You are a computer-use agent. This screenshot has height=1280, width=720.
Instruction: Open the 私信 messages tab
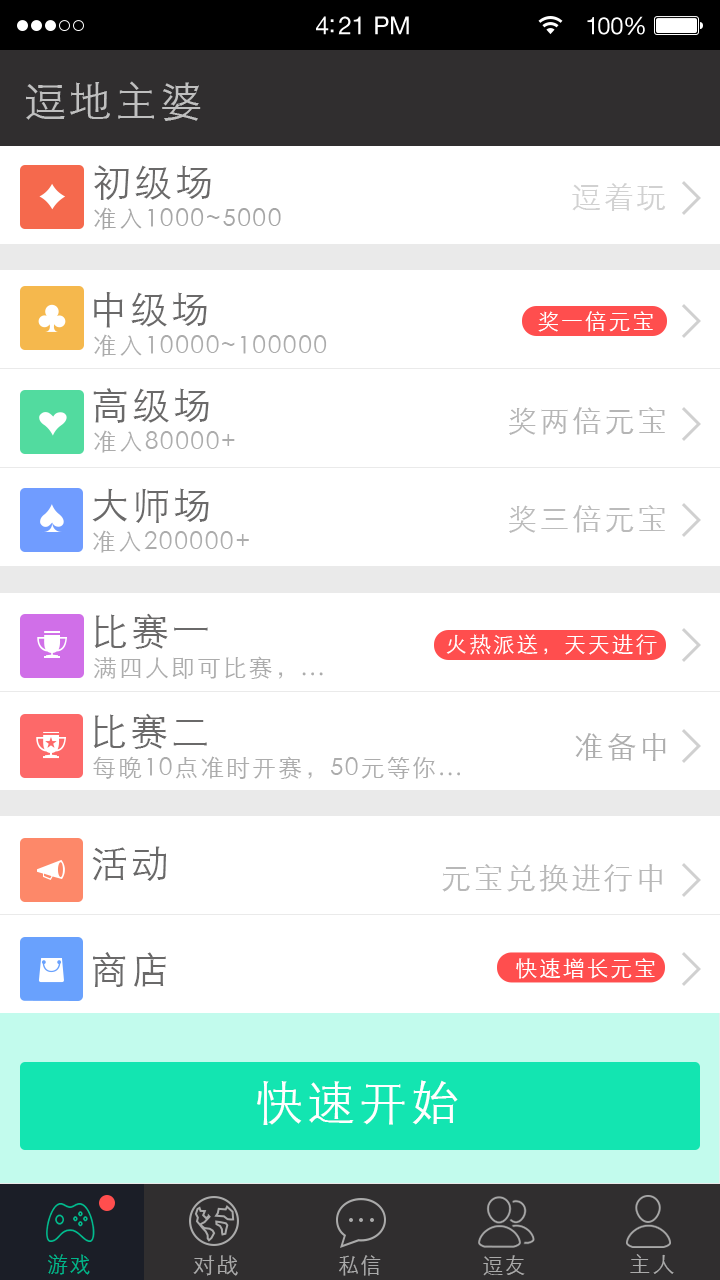pos(360,1231)
